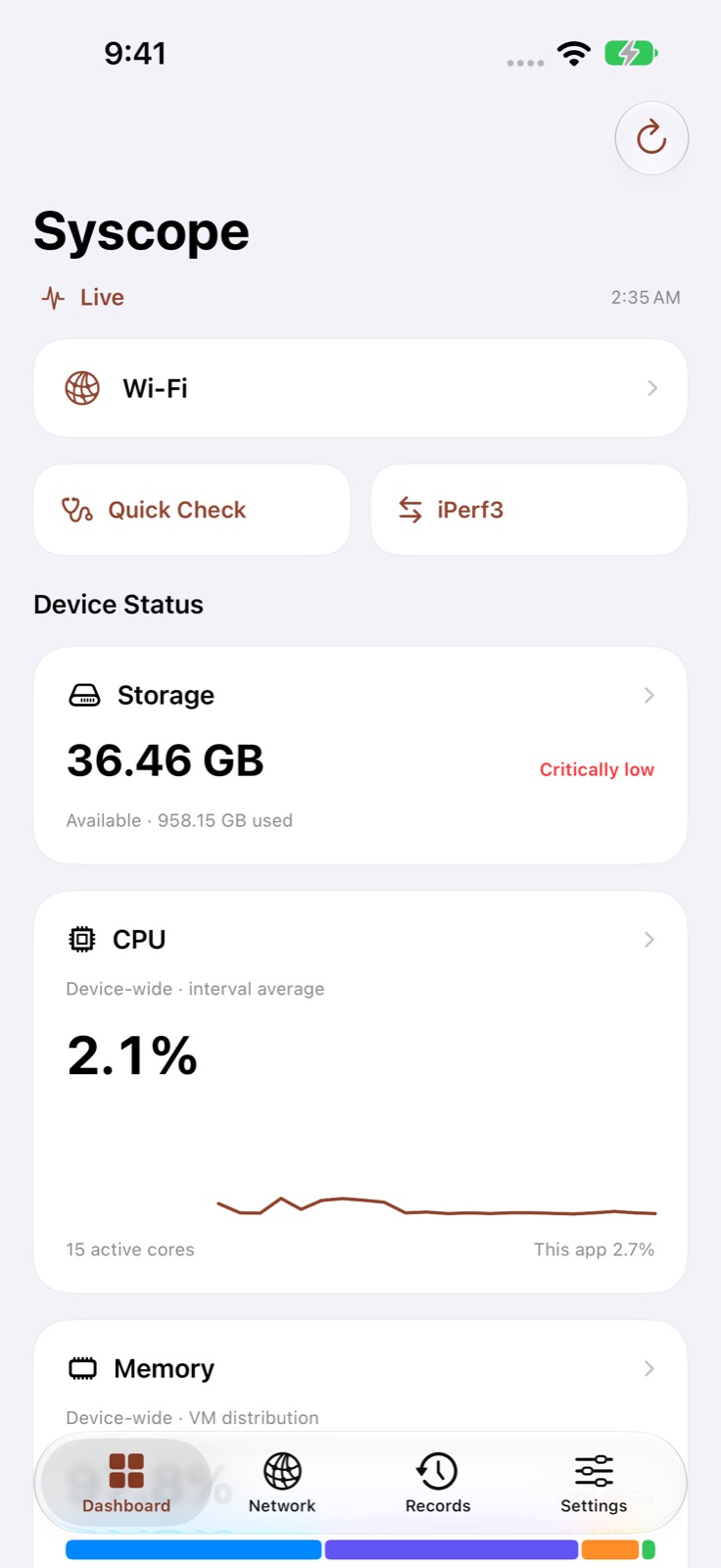Tap the refresh icon at top right
Image resolution: width=721 pixels, height=1568 pixels.
[x=651, y=138]
